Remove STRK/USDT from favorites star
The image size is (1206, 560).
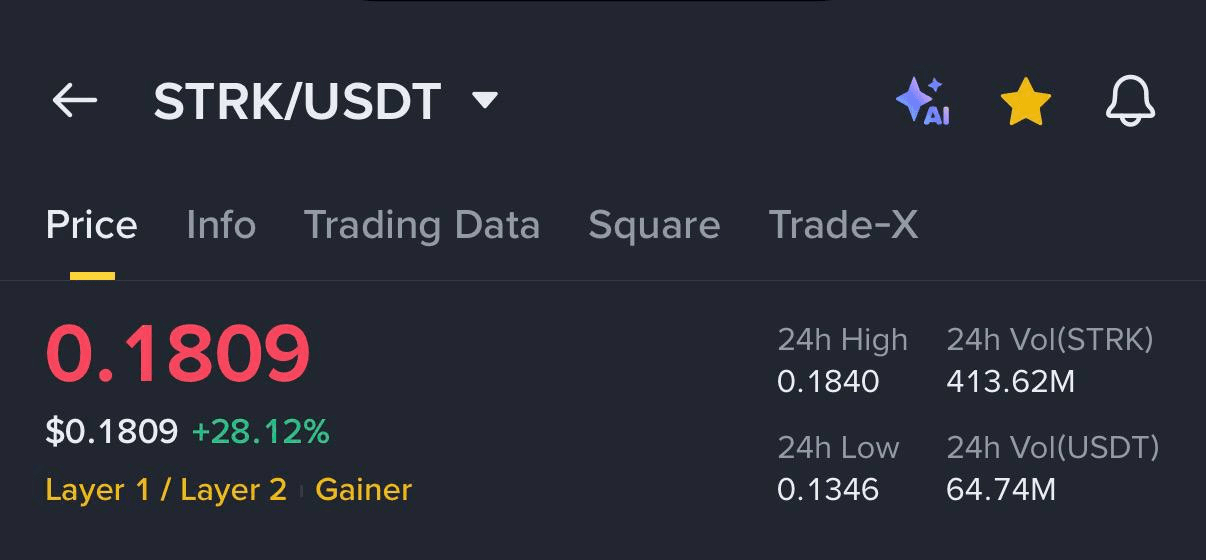[1026, 102]
